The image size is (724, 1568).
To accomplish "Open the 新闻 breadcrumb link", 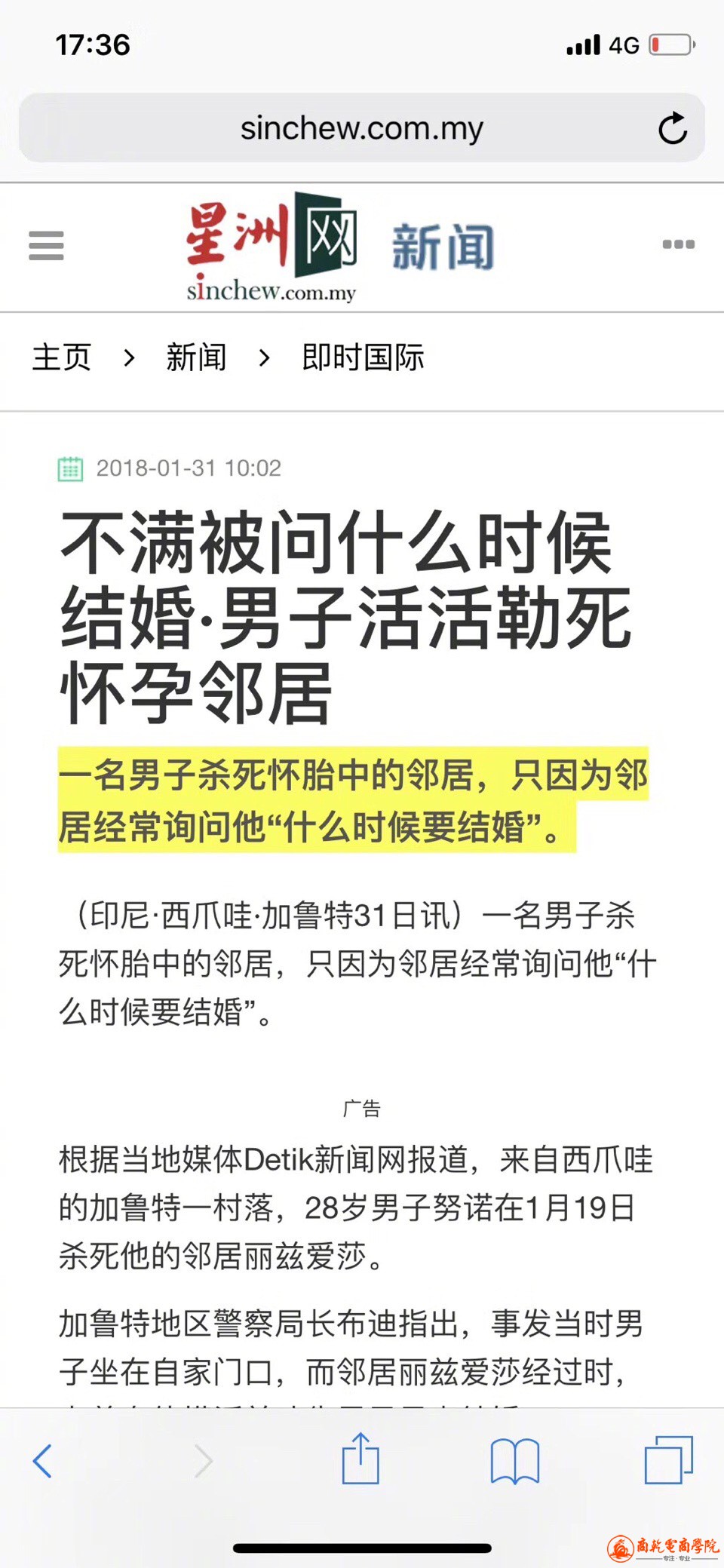I will 196,357.
